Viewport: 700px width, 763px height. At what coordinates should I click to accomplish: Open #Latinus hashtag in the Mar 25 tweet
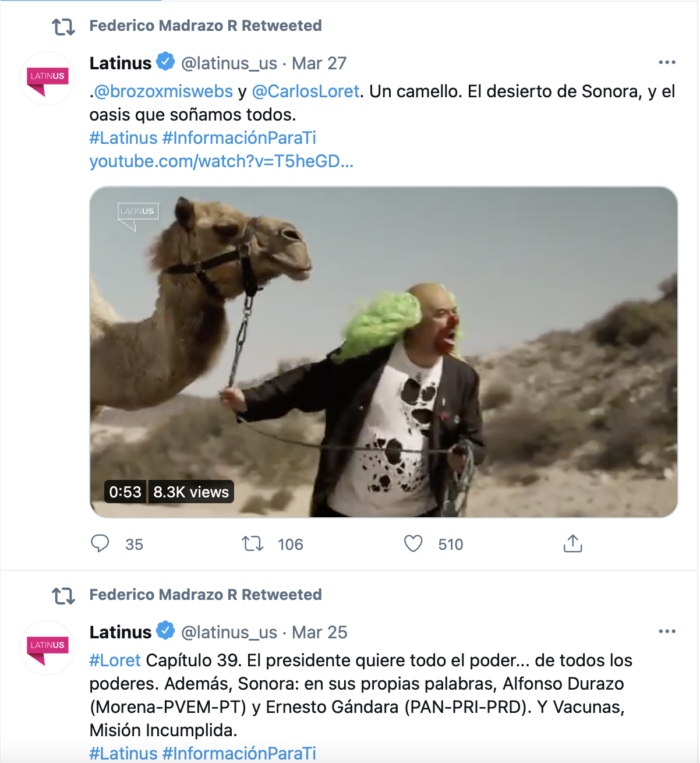coord(122,753)
